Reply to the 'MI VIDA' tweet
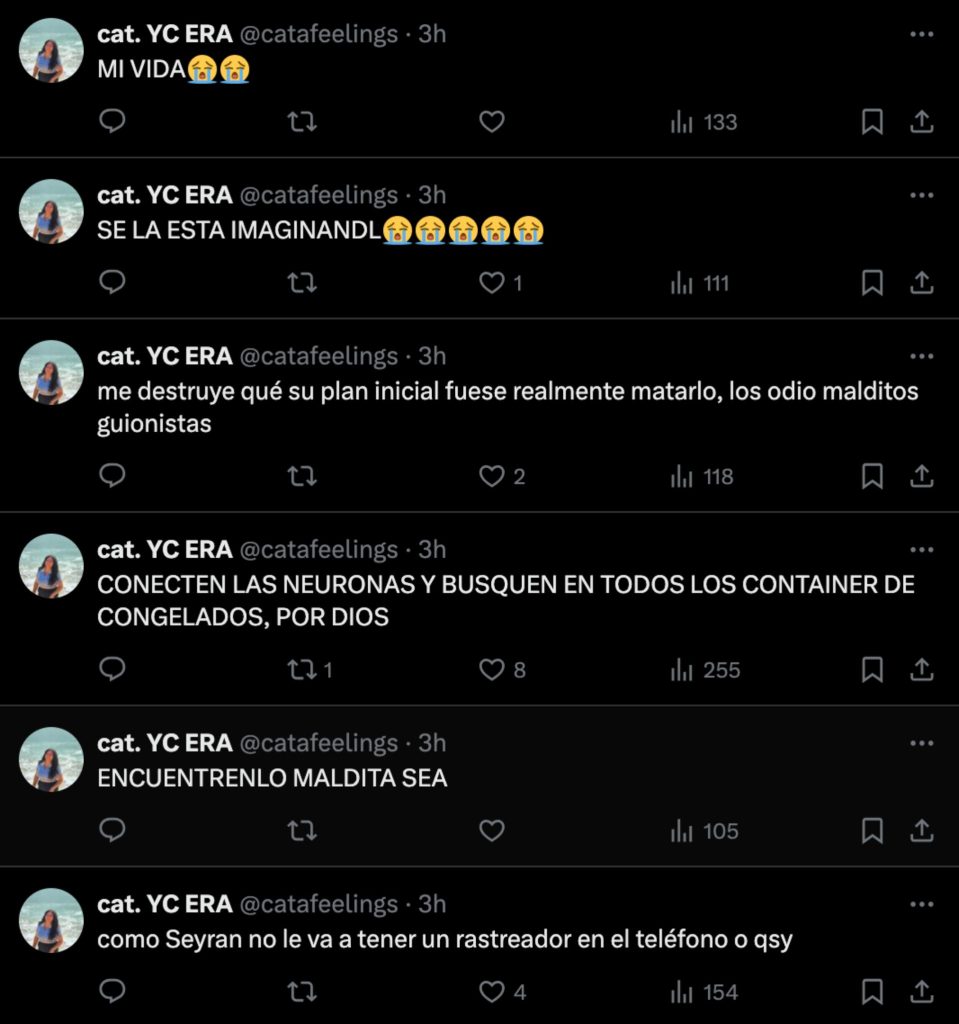Image resolution: width=959 pixels, height=1024 pixels. [113, 122]
